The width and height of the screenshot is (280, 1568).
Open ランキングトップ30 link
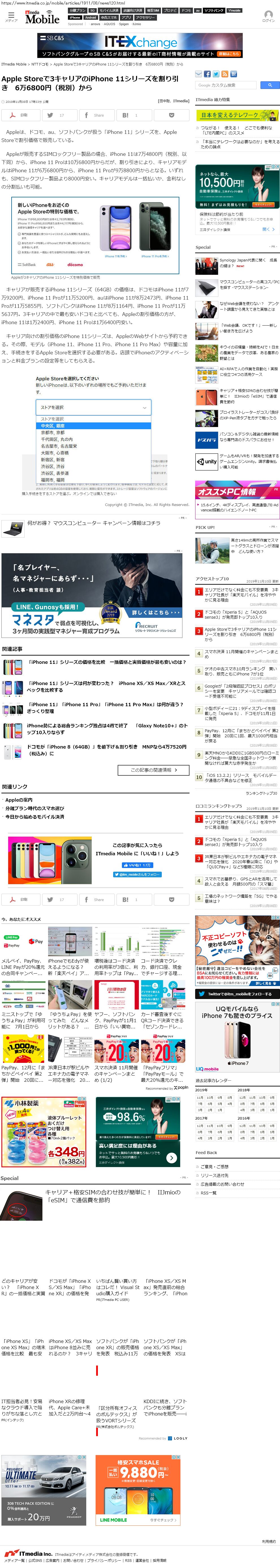tap(261, 793)
